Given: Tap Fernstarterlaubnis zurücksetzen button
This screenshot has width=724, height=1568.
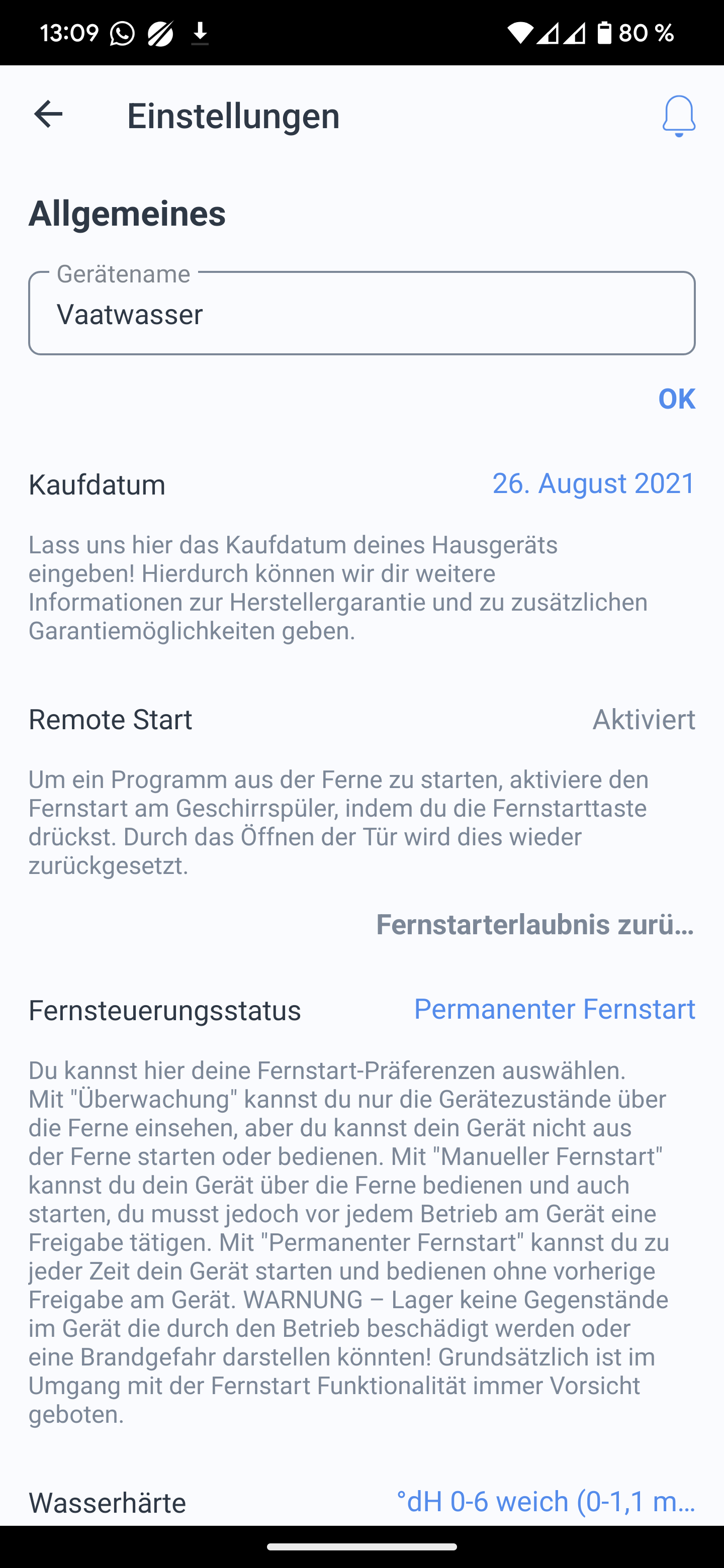Looking at the screenshot, I should pos(534,925).
